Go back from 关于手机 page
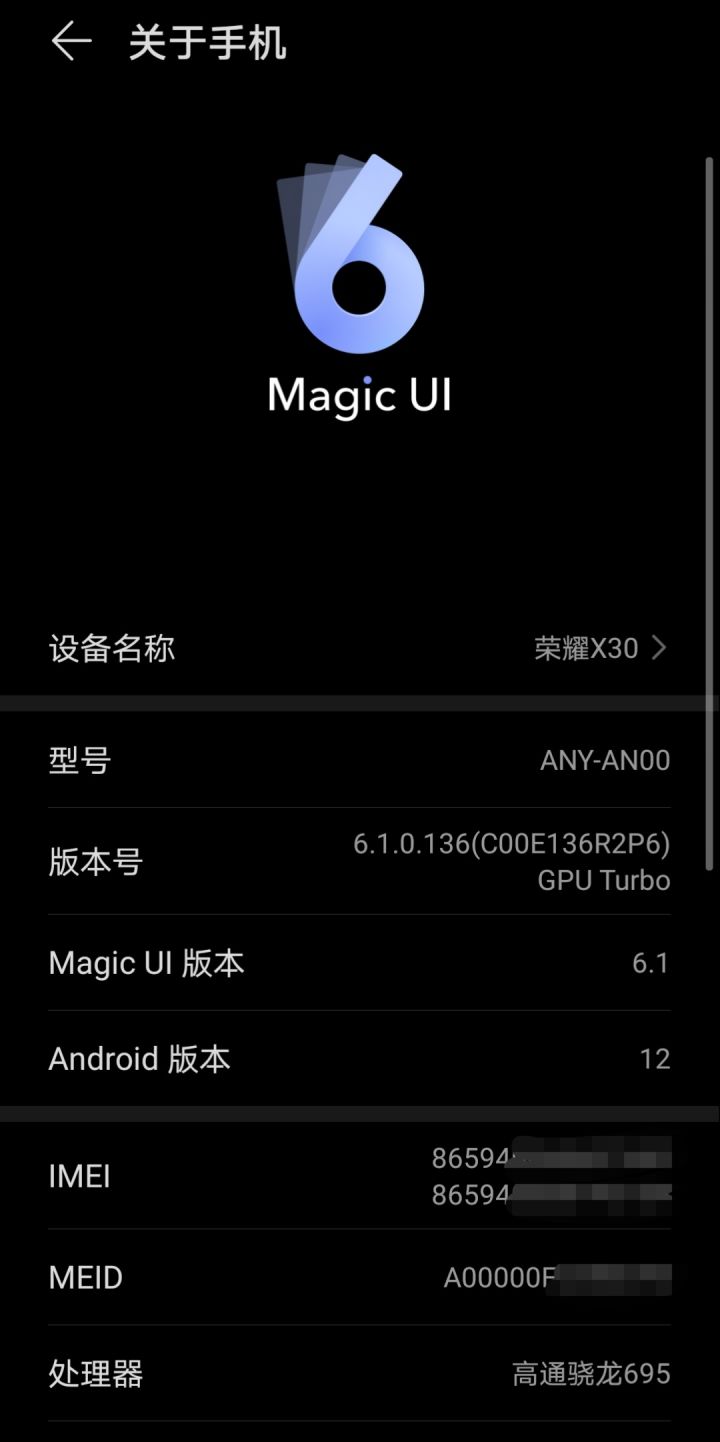The image size is (720, 1442). (x=71, y=42)
